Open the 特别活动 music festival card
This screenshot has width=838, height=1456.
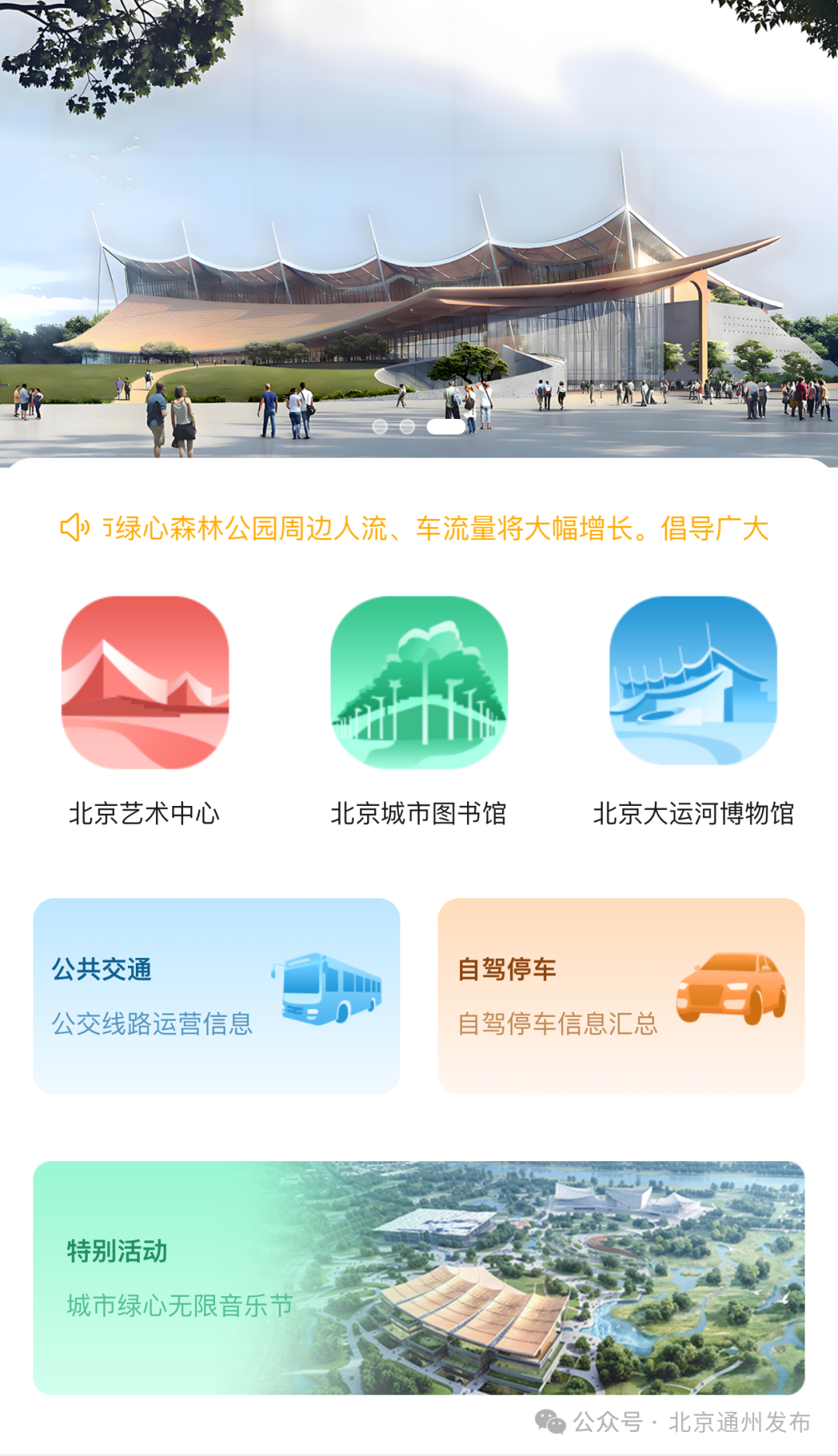[x=419, y=1278]
